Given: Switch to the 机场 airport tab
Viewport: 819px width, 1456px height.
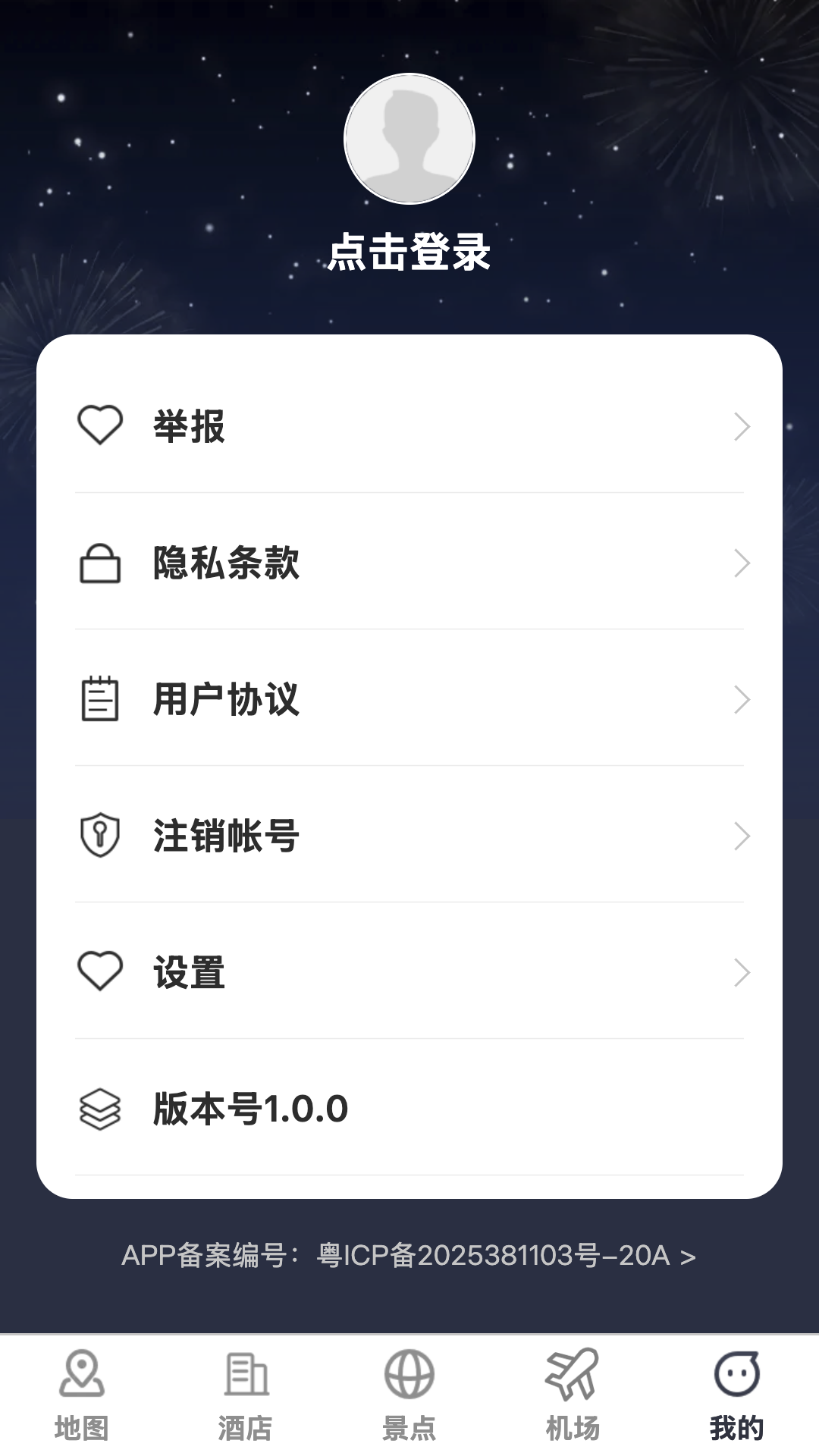Looking at the screenshot, I should click(573, 1394).
